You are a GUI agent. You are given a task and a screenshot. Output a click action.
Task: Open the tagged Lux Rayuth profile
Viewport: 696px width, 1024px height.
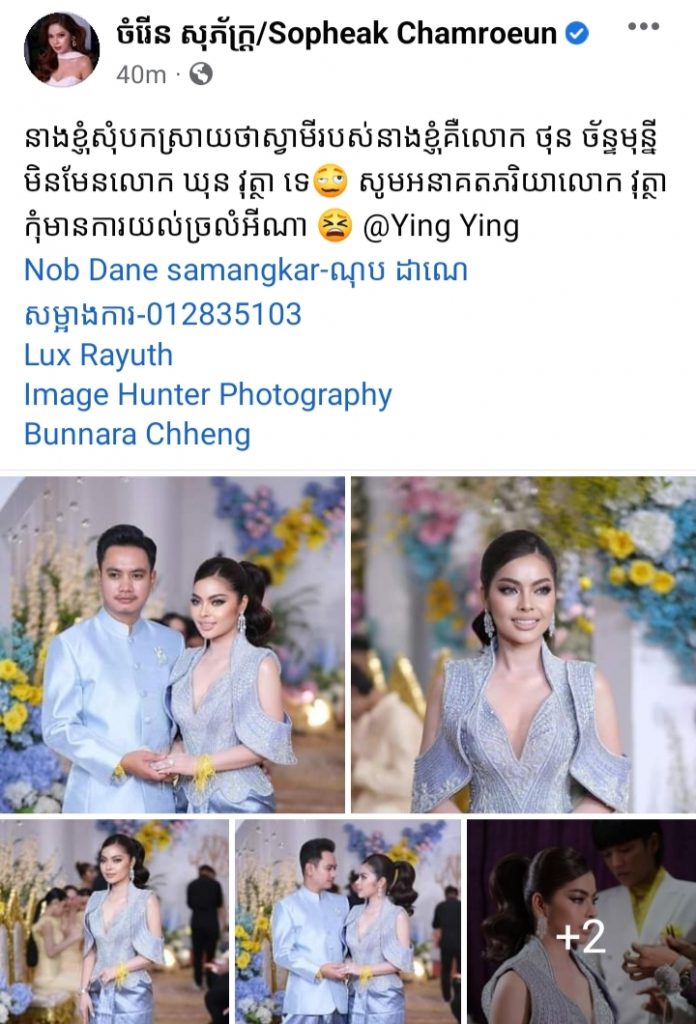(x=98, y=355)
